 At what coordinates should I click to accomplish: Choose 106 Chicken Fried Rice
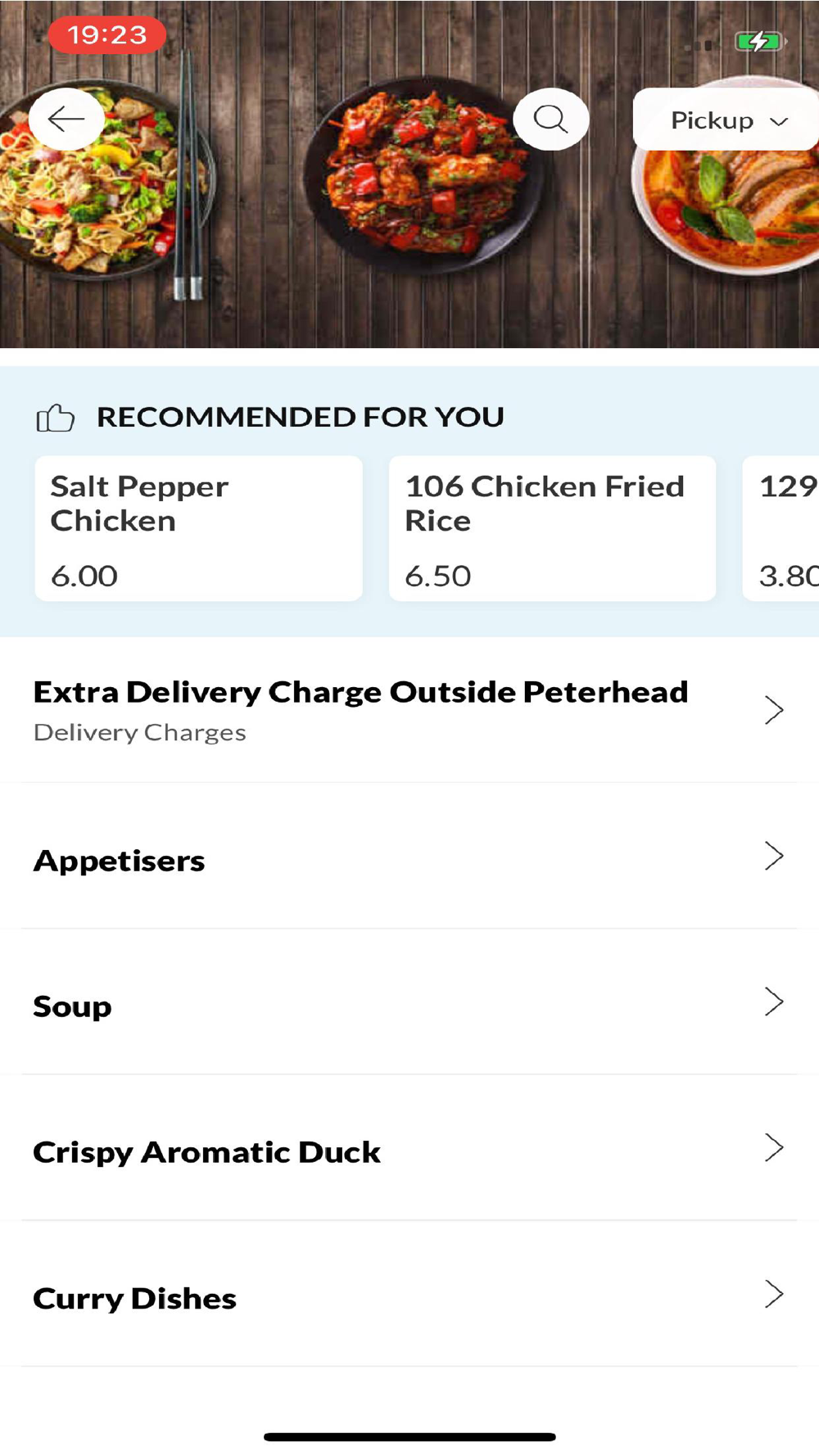tap(552, 529)
